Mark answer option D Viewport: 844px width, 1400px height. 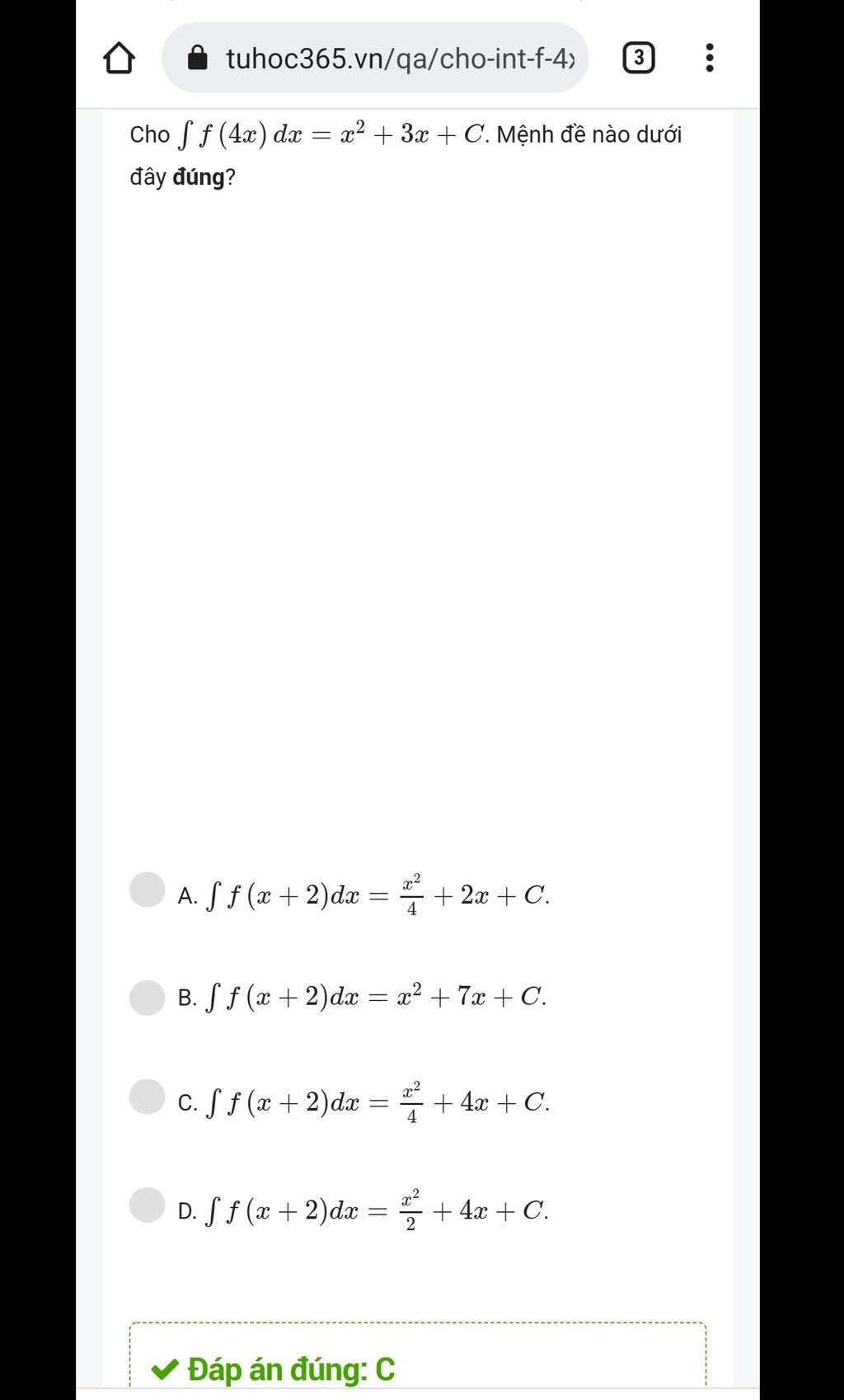coord(148,1205)
